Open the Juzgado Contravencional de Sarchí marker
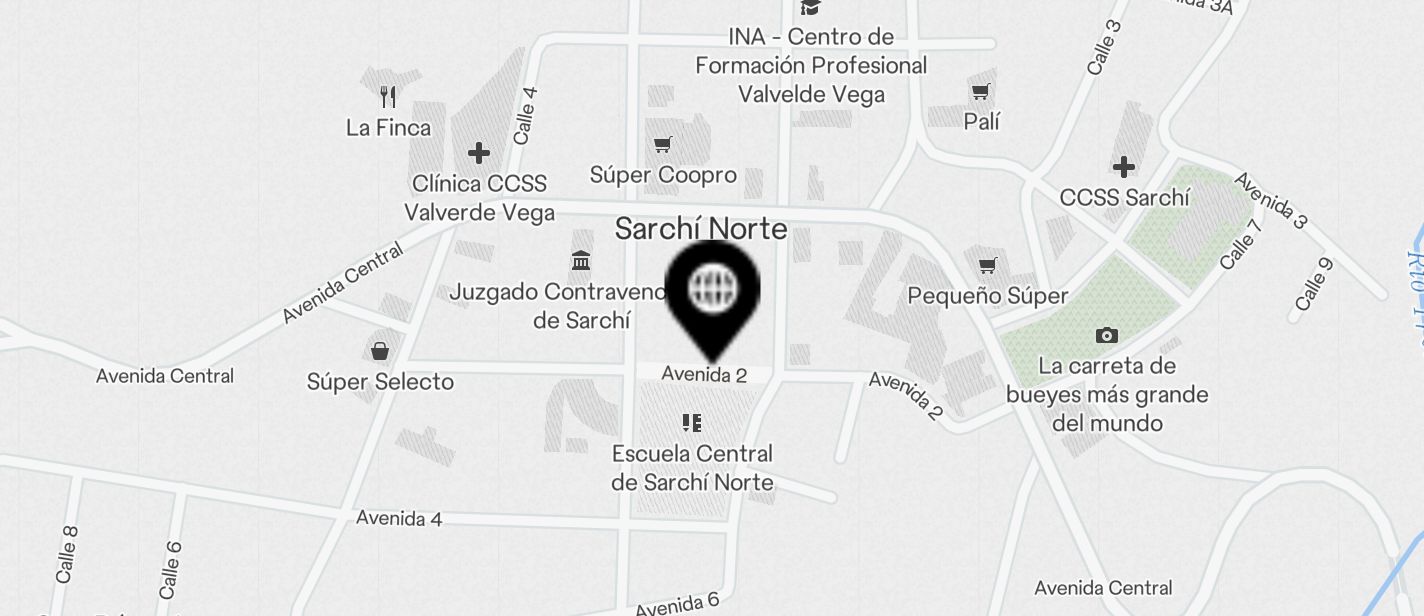This screenshot has width=1424, height=616. click(x=581, y=262)
